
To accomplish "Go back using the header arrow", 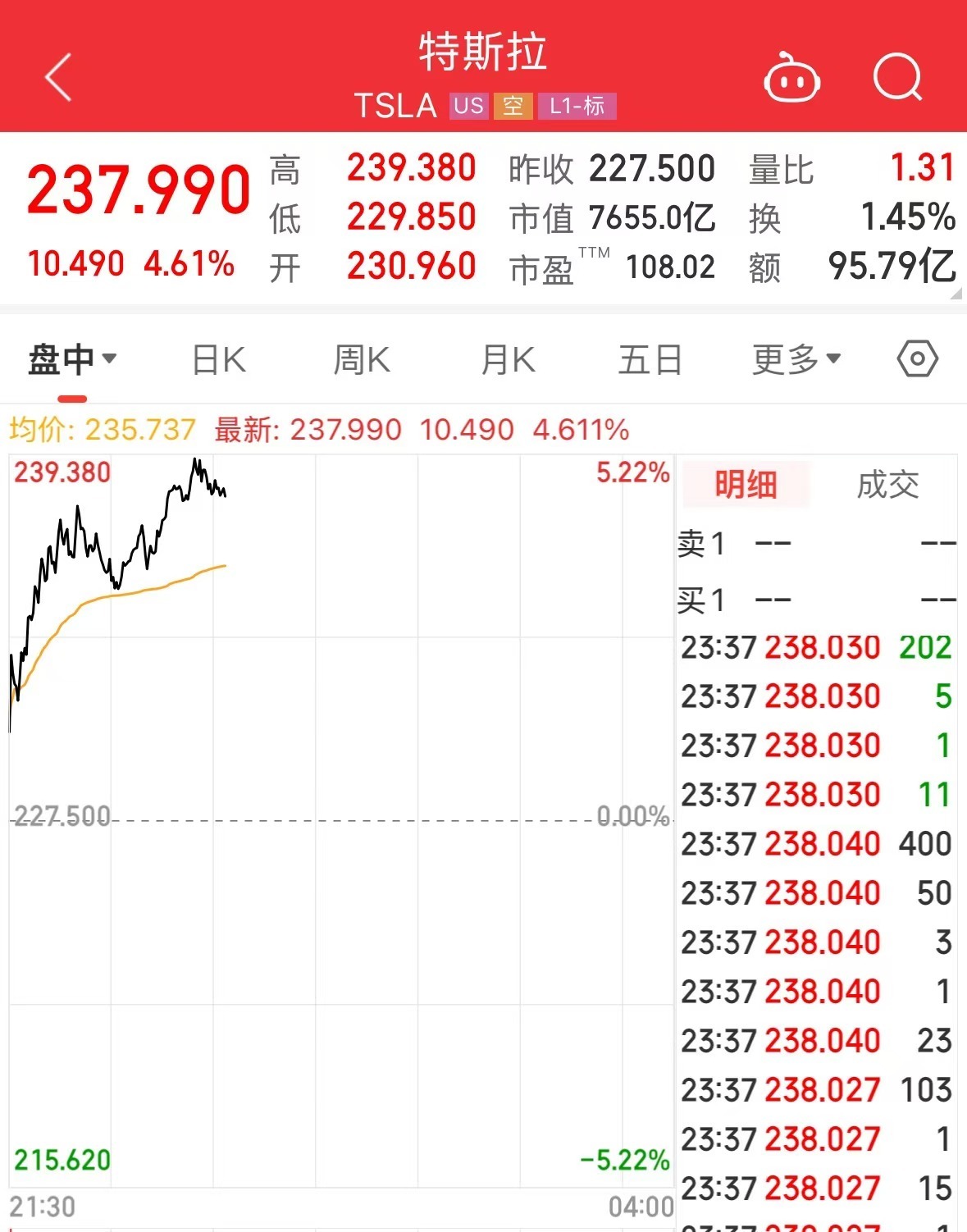I will pos(58,77).
